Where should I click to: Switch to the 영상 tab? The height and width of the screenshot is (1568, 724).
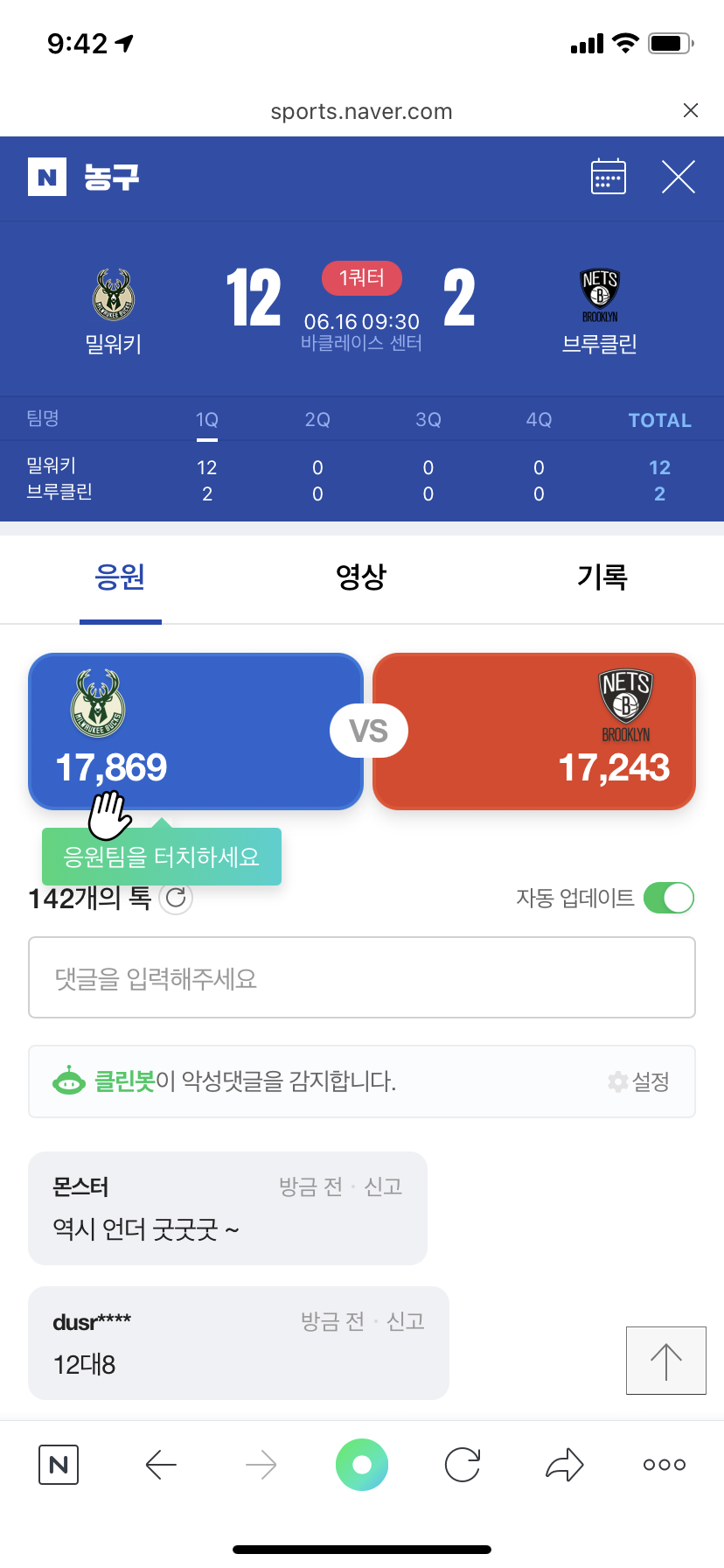tap(361, 577)
